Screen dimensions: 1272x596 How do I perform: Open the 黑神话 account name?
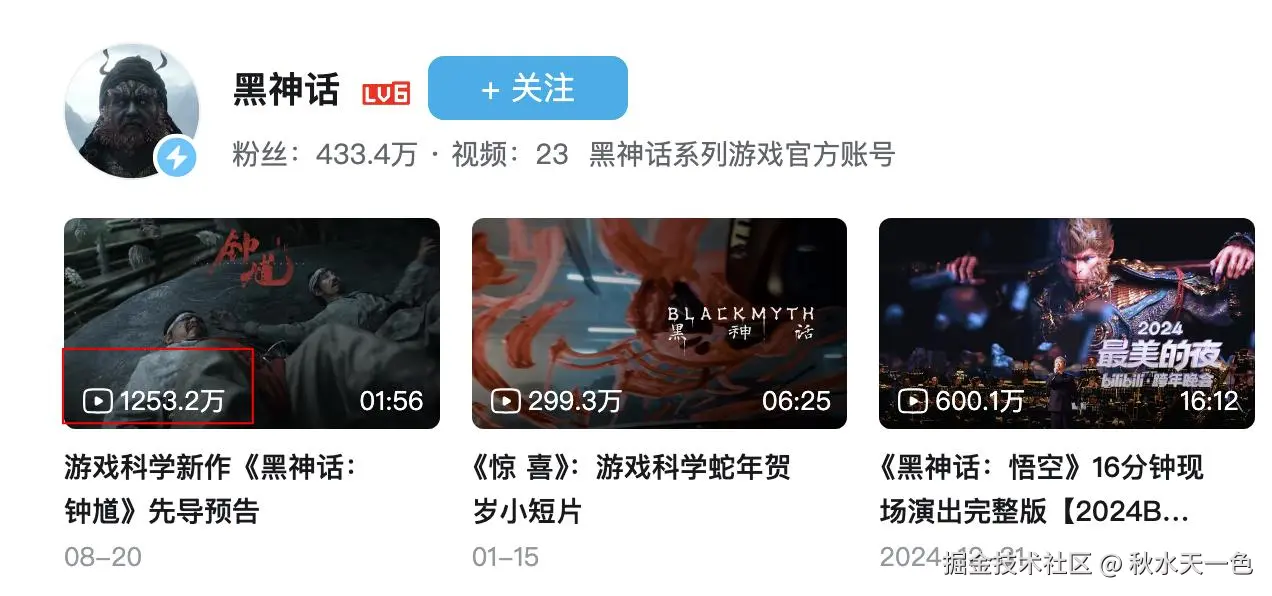tap(286, 90)
